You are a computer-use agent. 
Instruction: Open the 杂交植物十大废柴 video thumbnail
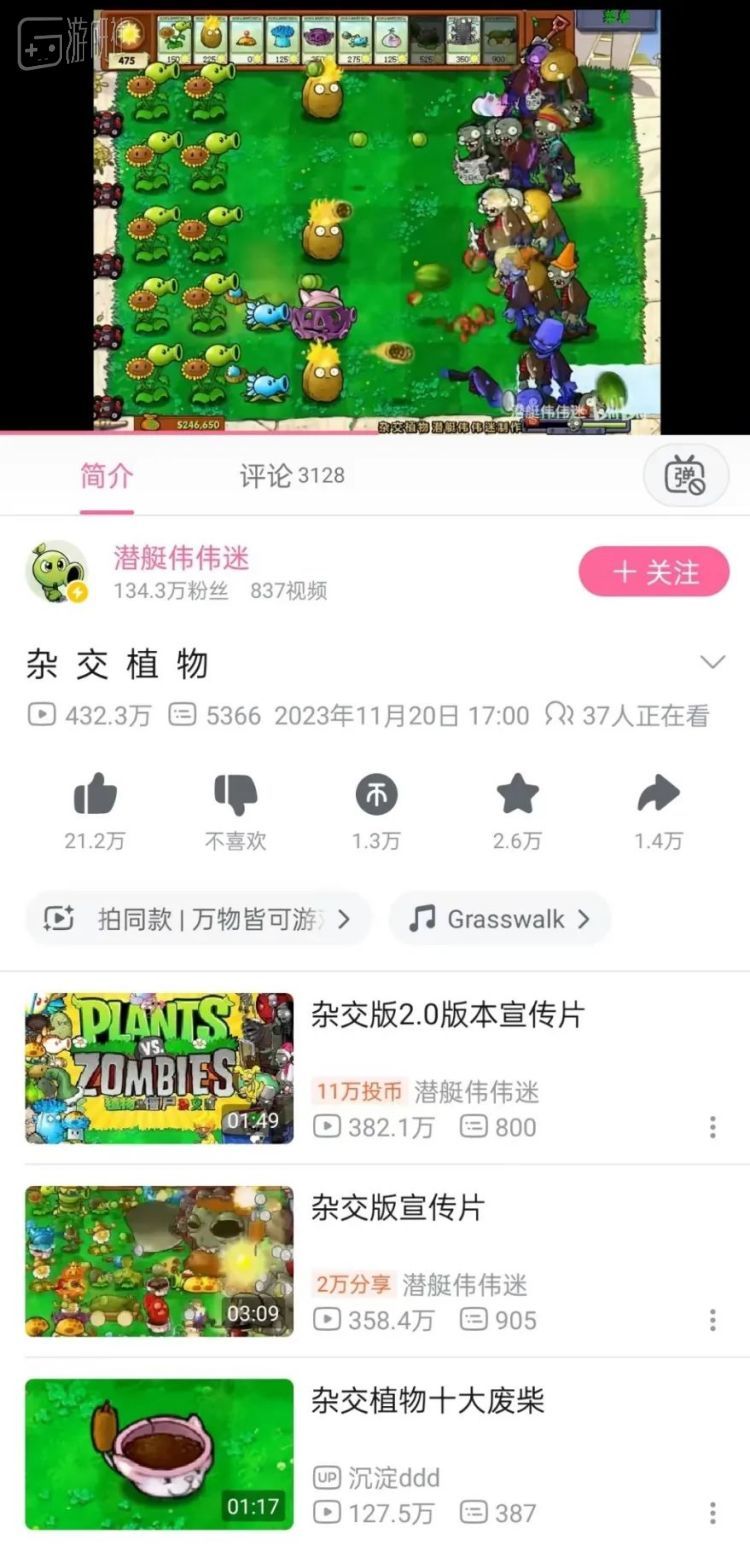[x=158, y=1455]
